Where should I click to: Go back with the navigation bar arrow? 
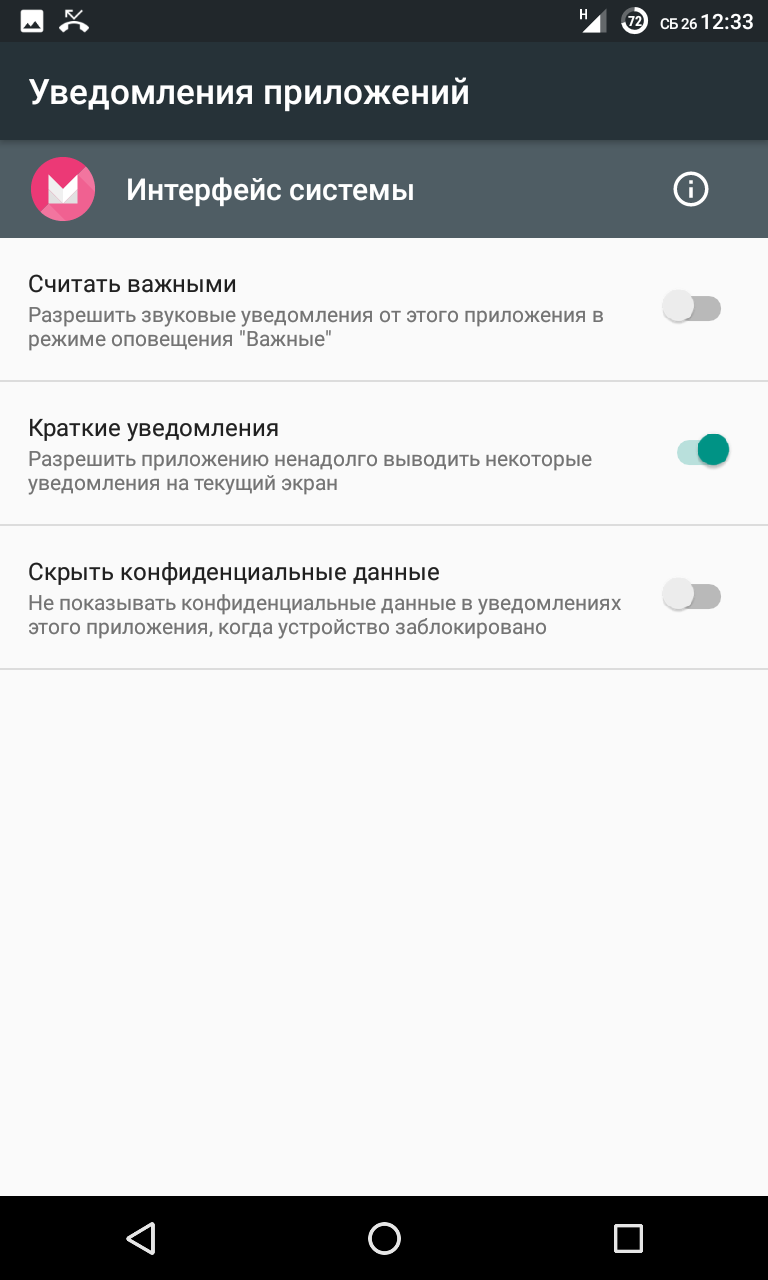point(141,1238)
